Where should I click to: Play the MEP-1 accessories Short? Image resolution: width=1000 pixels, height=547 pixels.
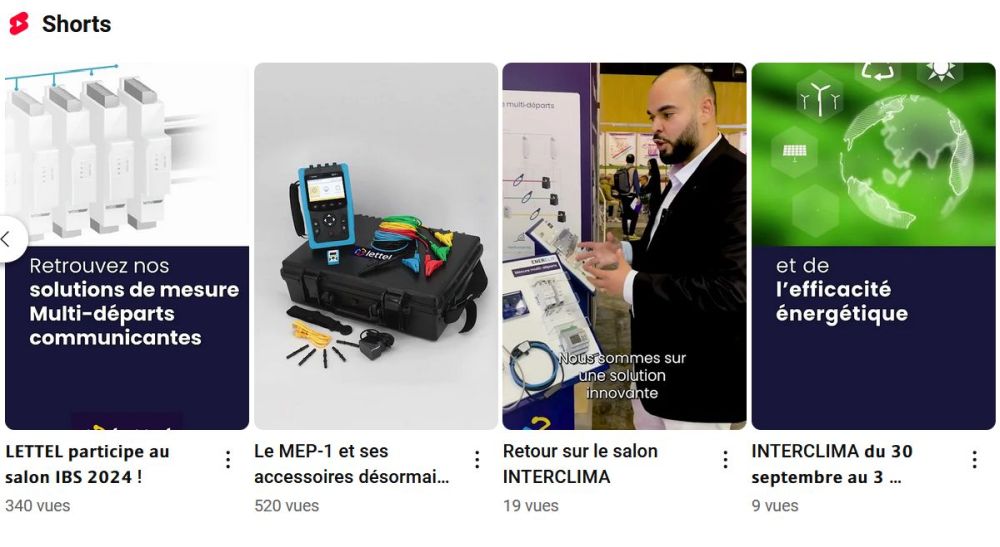point(375,246)
